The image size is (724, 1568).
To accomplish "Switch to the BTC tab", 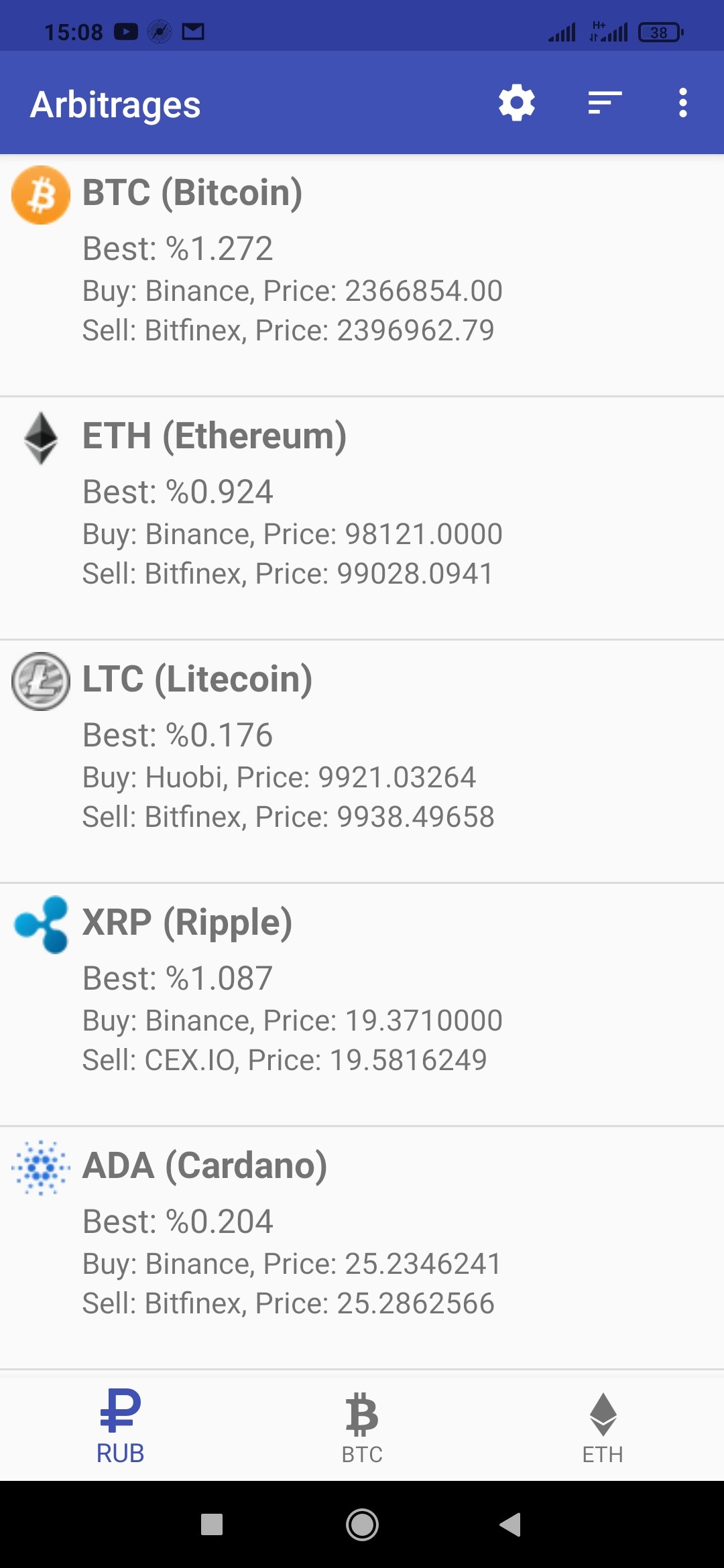I will tap(362, 1426).
